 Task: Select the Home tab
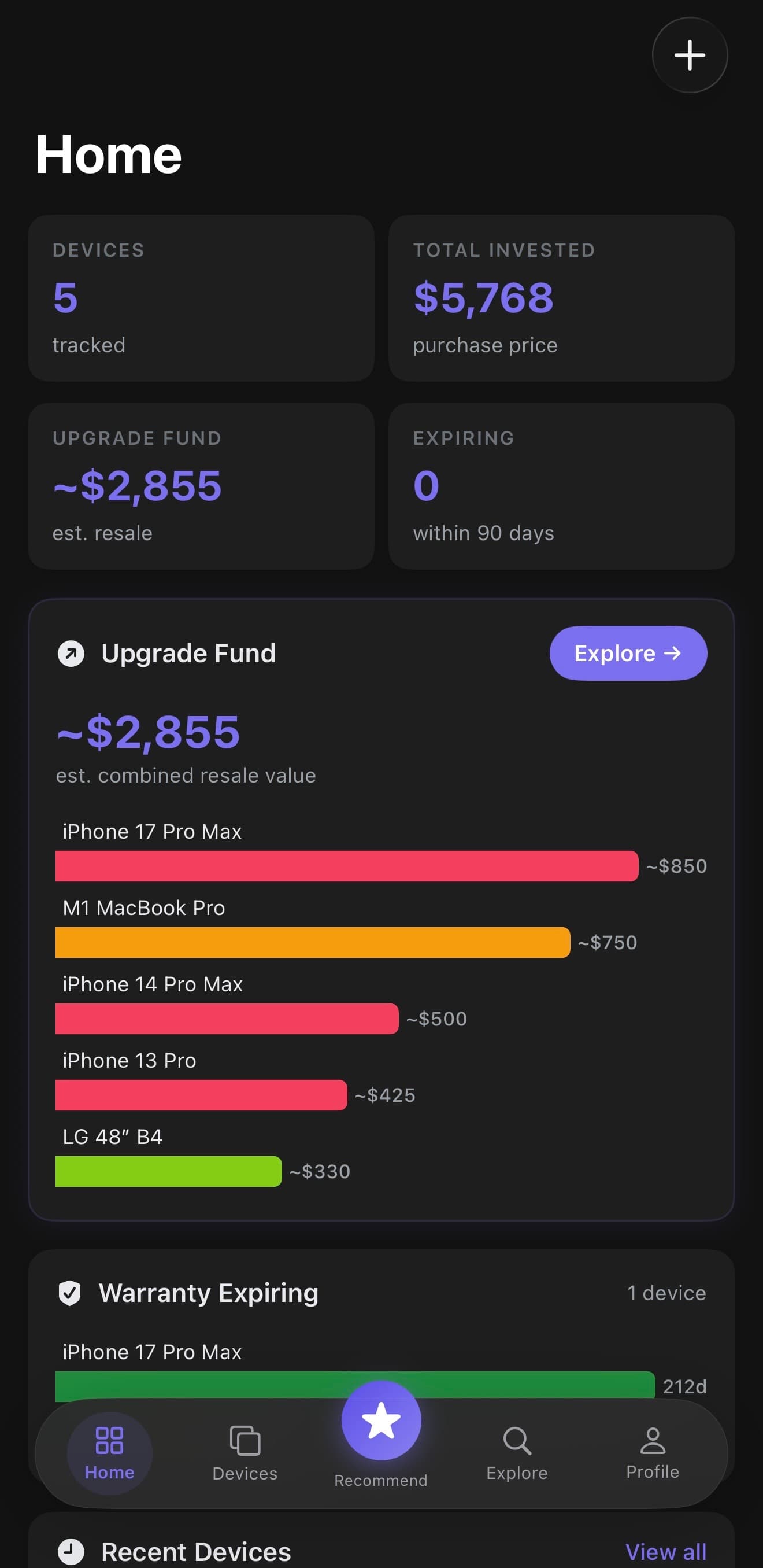(109, 1453)
